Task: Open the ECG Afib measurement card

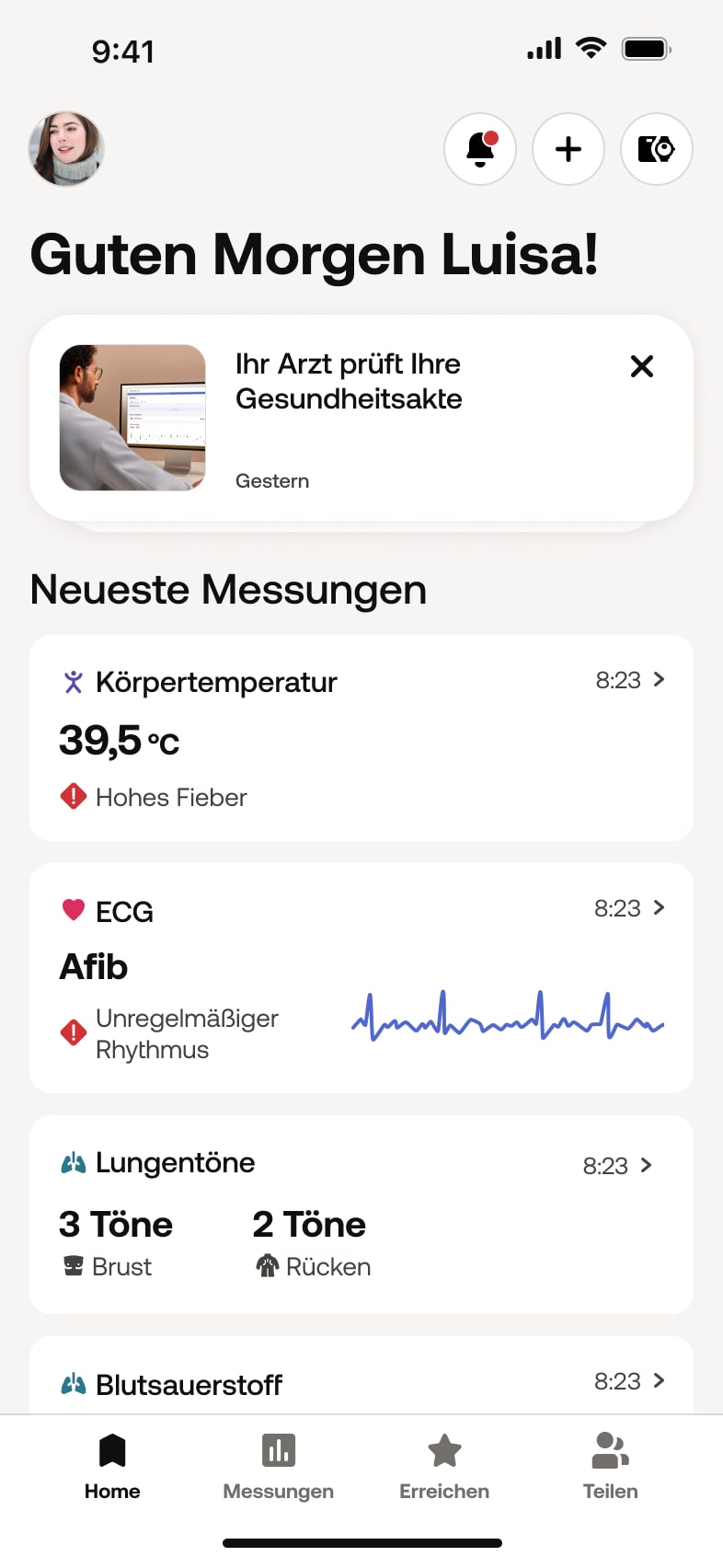Action: pyautogui.click(x=361, y=977)
